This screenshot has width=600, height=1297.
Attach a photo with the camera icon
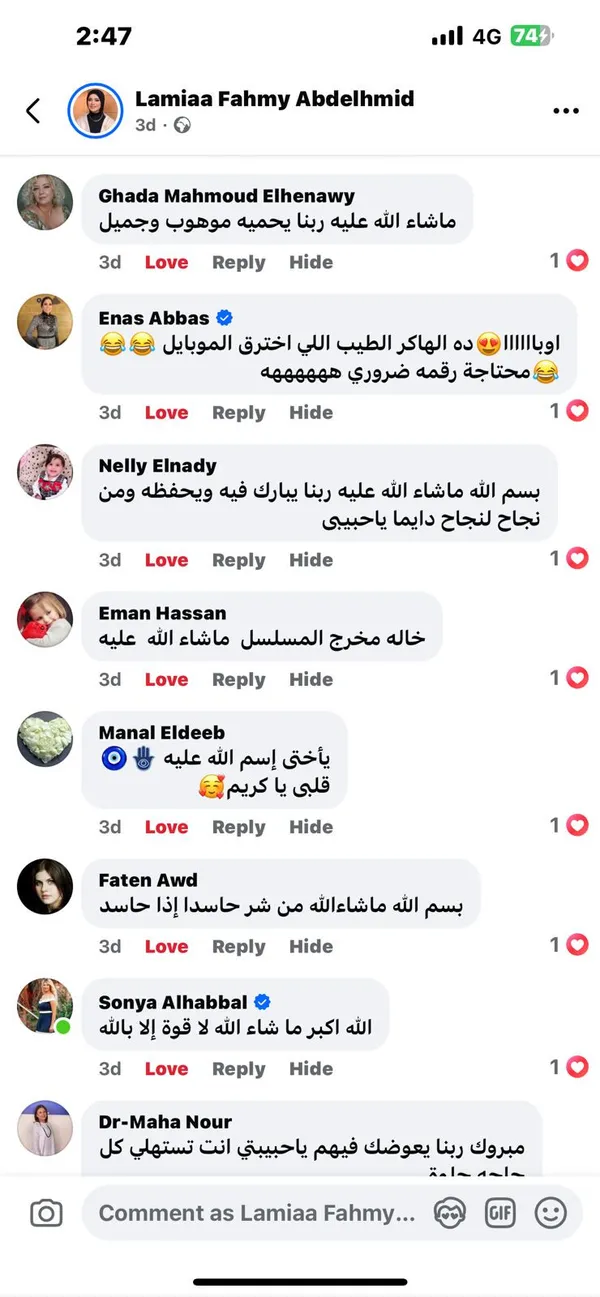pyautogui.click(x=46, y=1213)
